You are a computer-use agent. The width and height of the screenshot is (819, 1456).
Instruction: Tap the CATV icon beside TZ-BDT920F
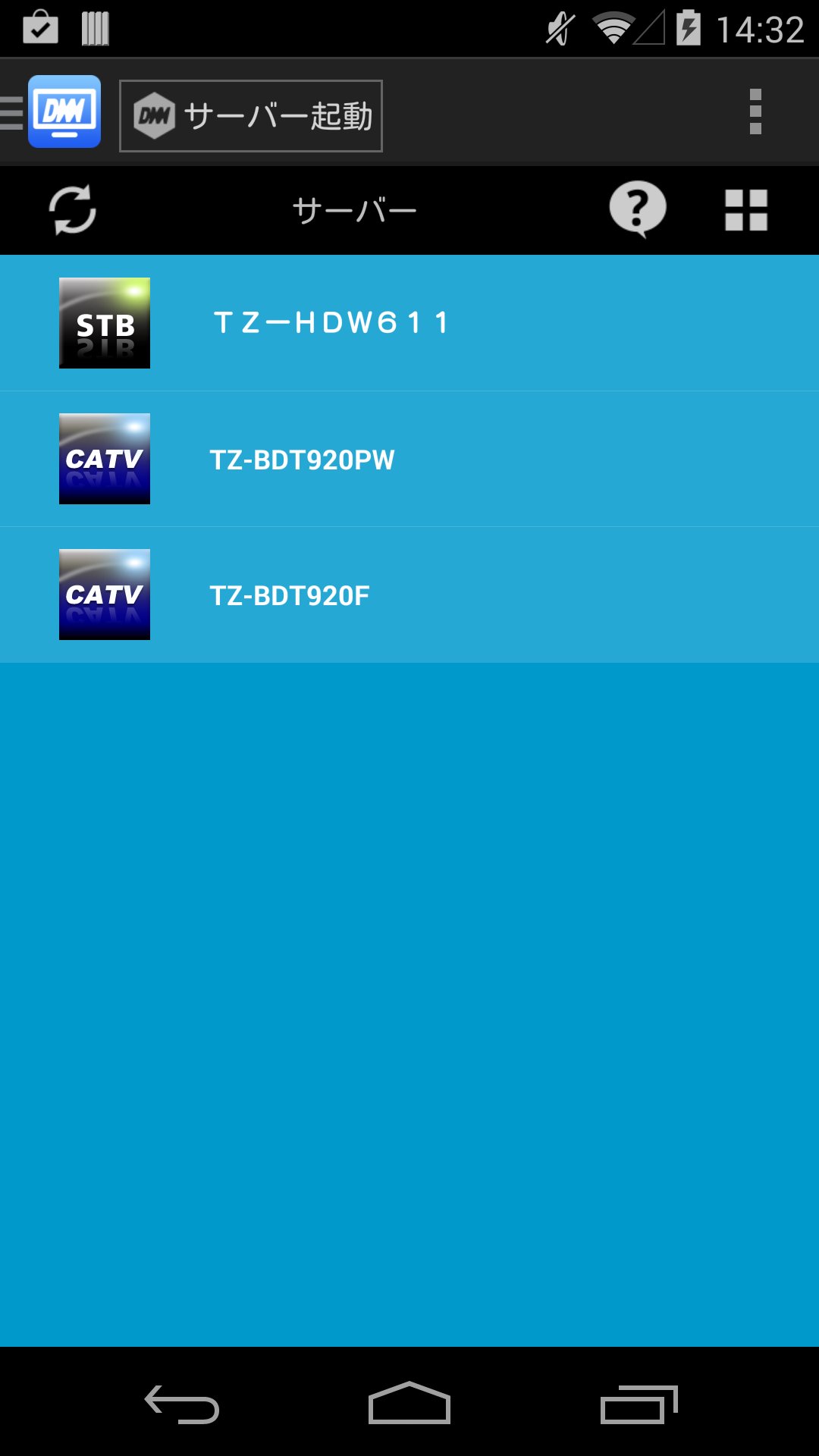pyautogui.click(x=104, y=594)
